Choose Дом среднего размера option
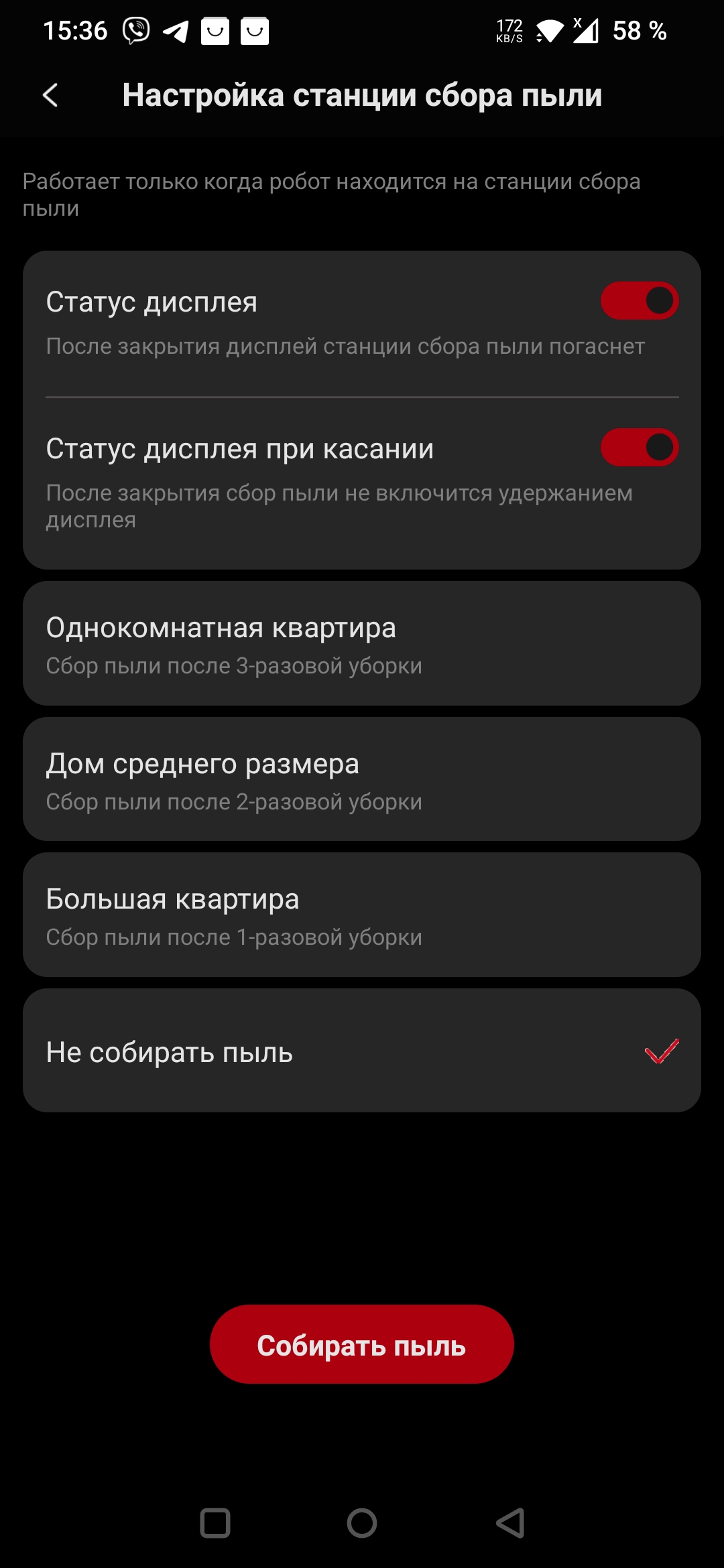 (362, 779)
